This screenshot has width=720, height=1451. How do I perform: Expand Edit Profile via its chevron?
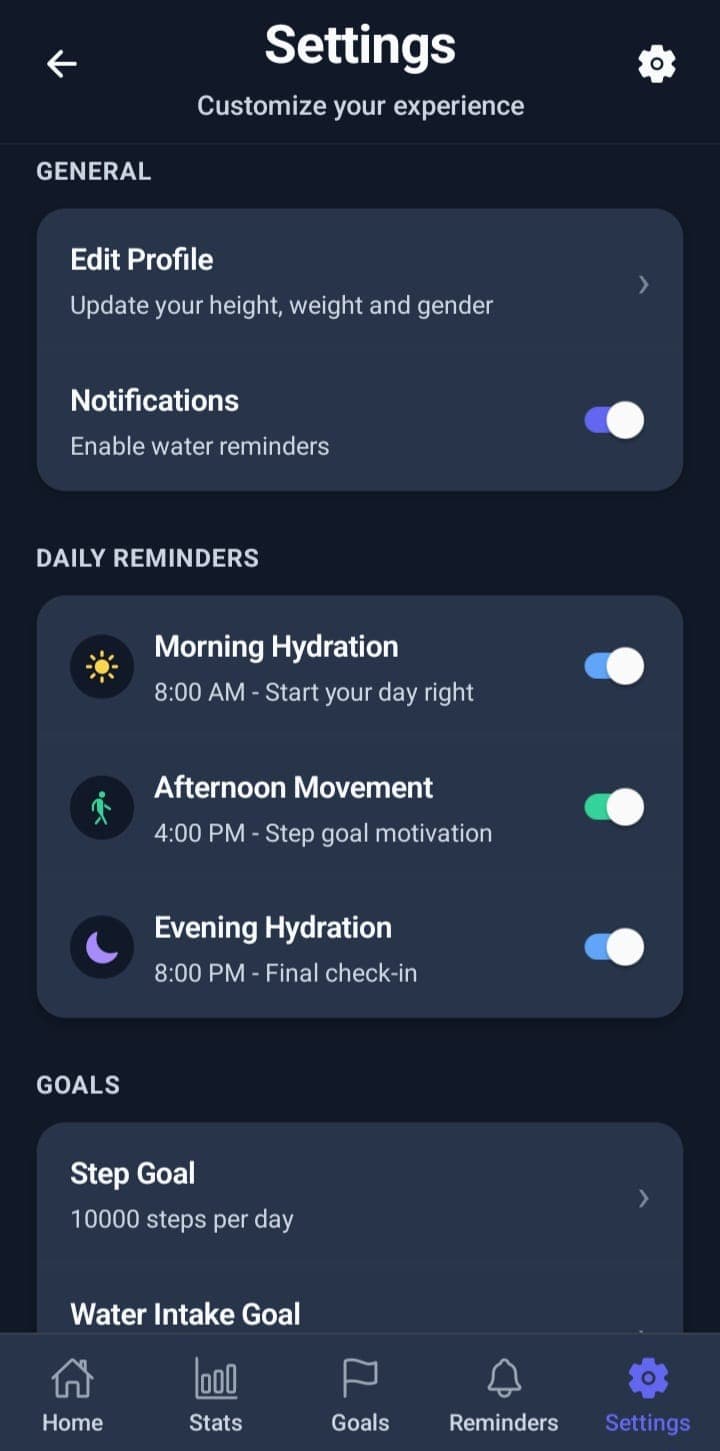[x=644, y=284]
